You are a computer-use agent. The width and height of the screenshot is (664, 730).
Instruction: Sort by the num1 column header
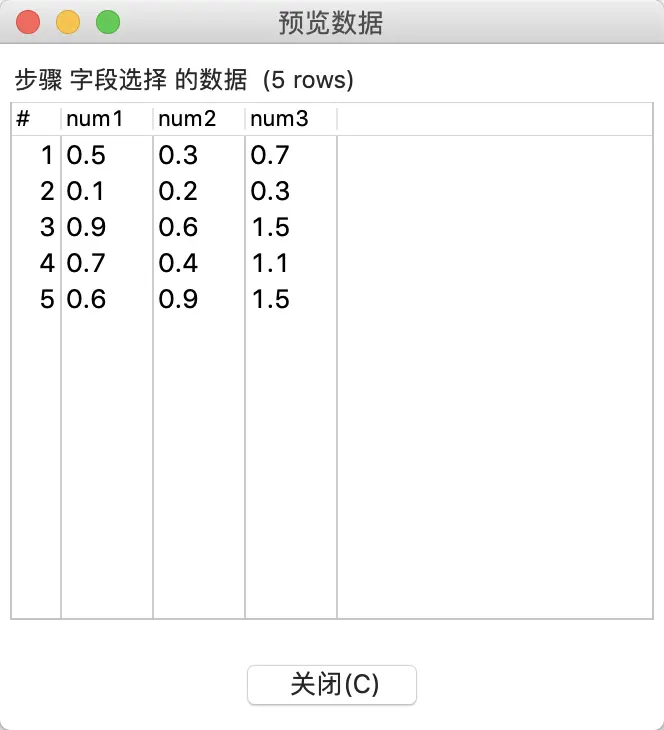(x=106, y=120)
